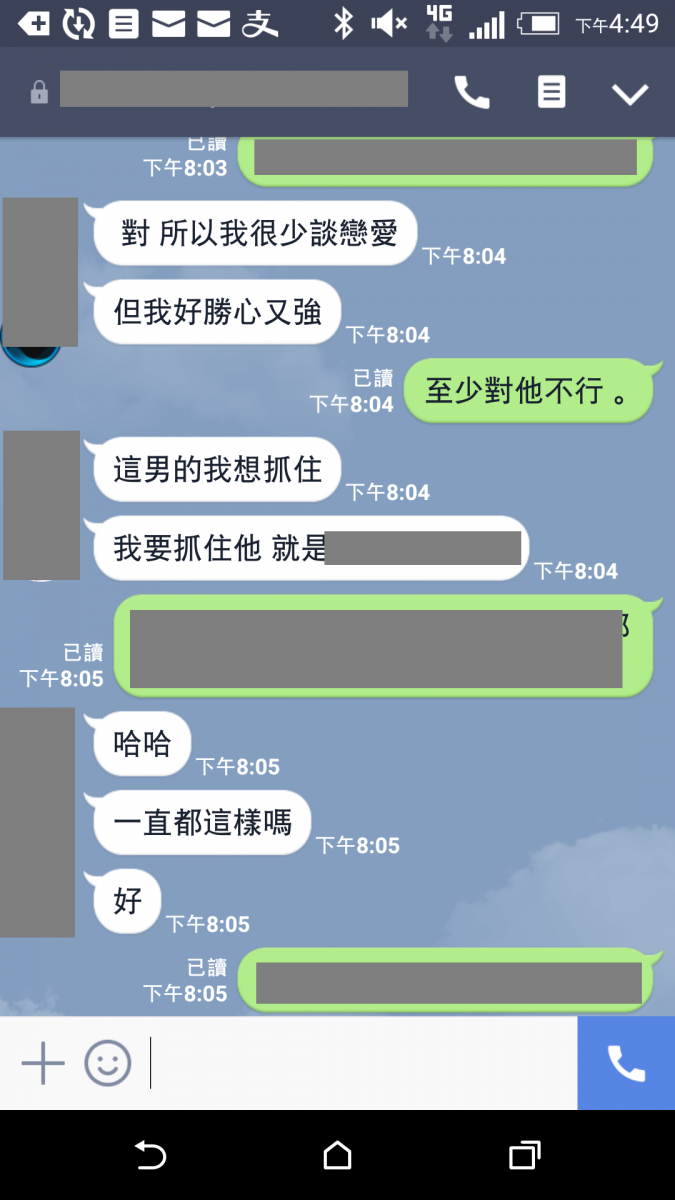
Task: Open the notes icon in header
Action: click(x=551, y=92)
